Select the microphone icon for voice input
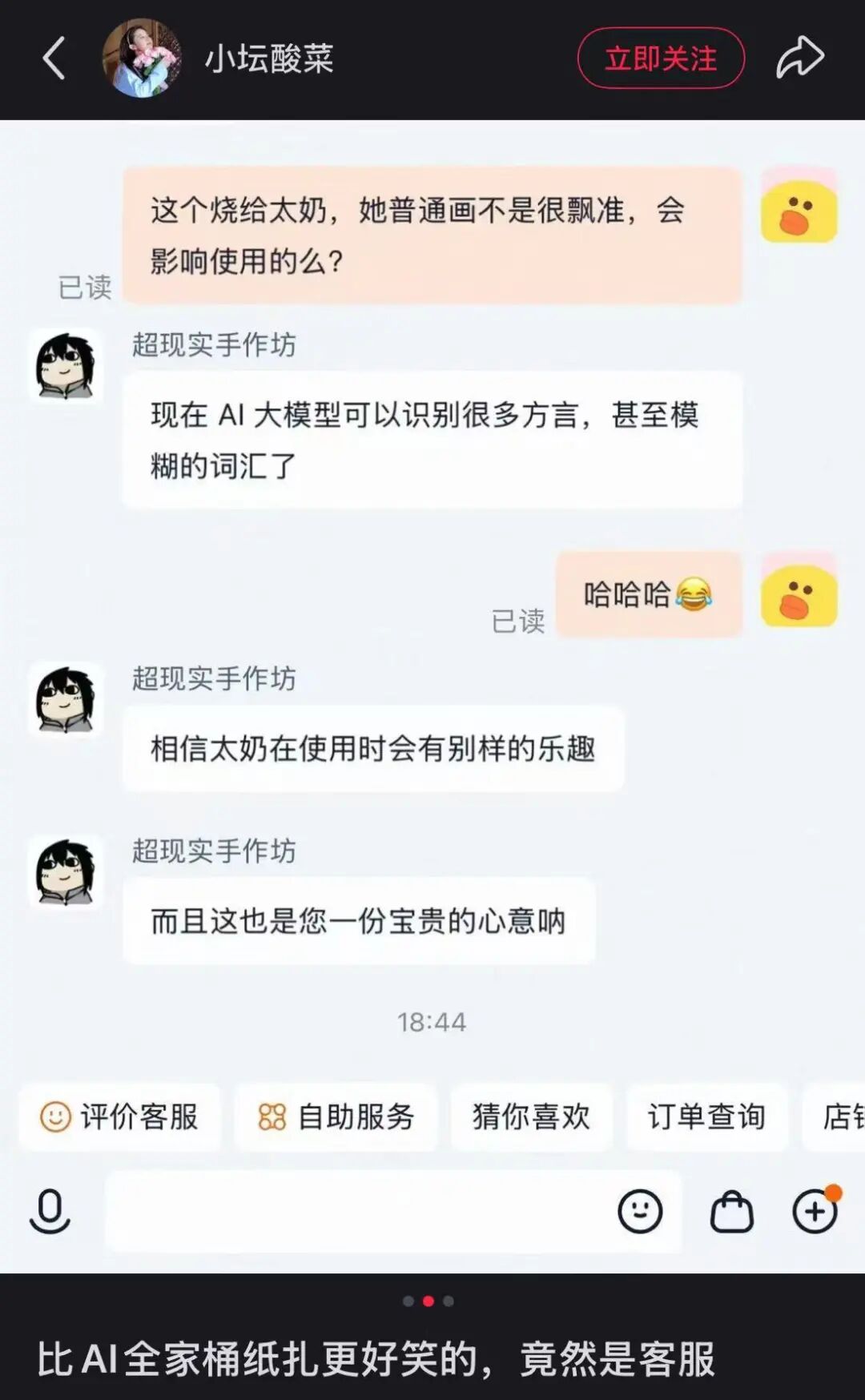 pyautogui.click(x=50, y=1213)
